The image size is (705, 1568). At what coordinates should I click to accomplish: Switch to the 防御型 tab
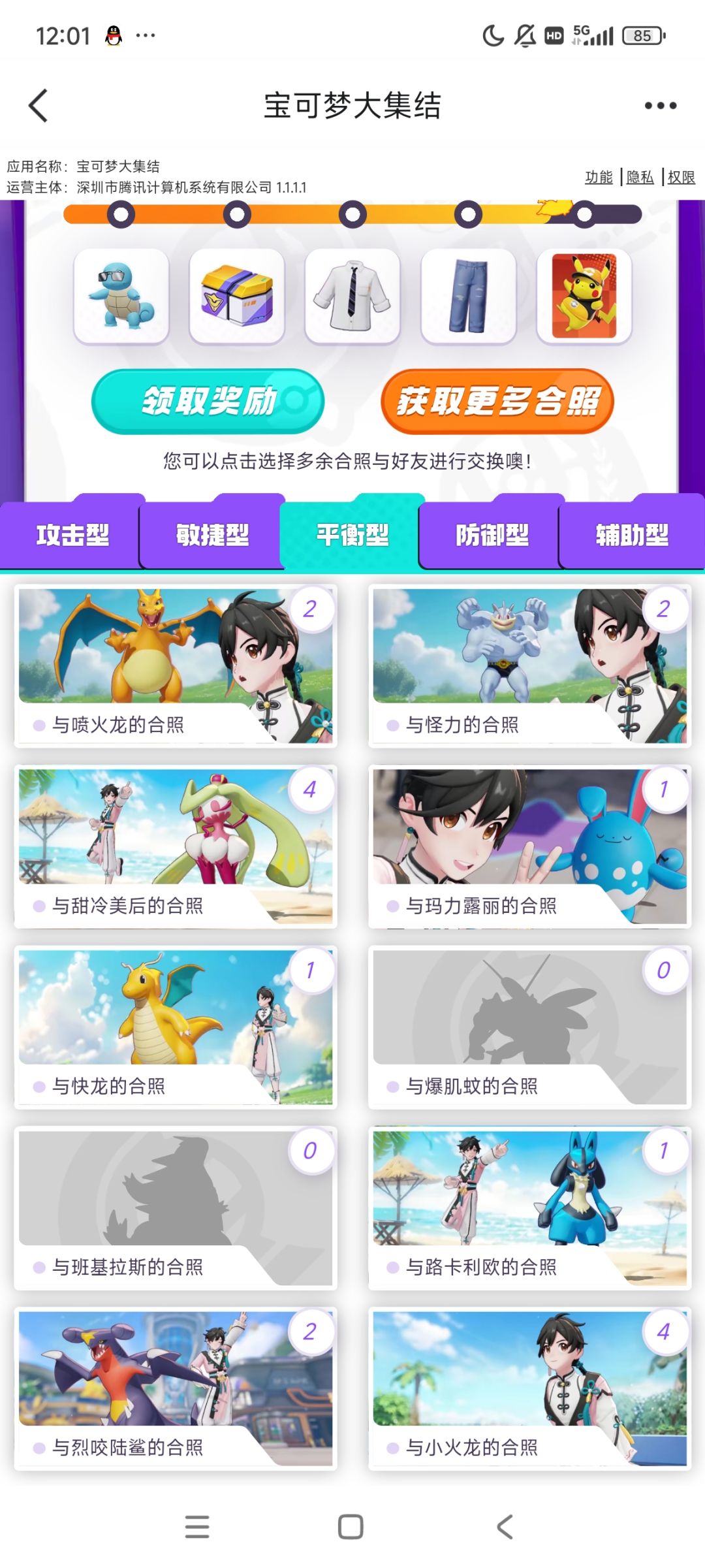[492, 534]
